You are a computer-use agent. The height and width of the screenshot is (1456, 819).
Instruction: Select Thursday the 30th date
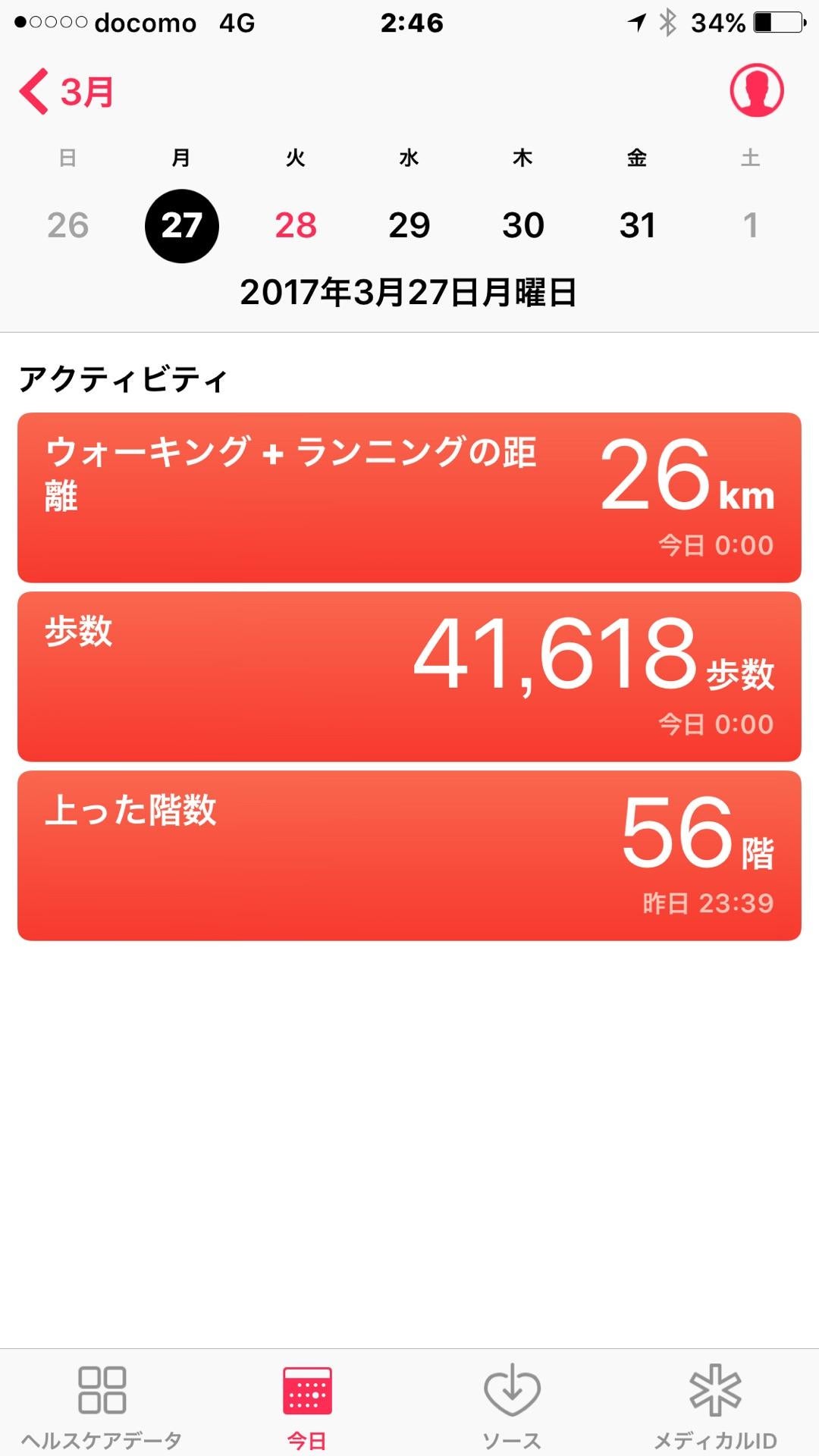click(x=523, y=224)
